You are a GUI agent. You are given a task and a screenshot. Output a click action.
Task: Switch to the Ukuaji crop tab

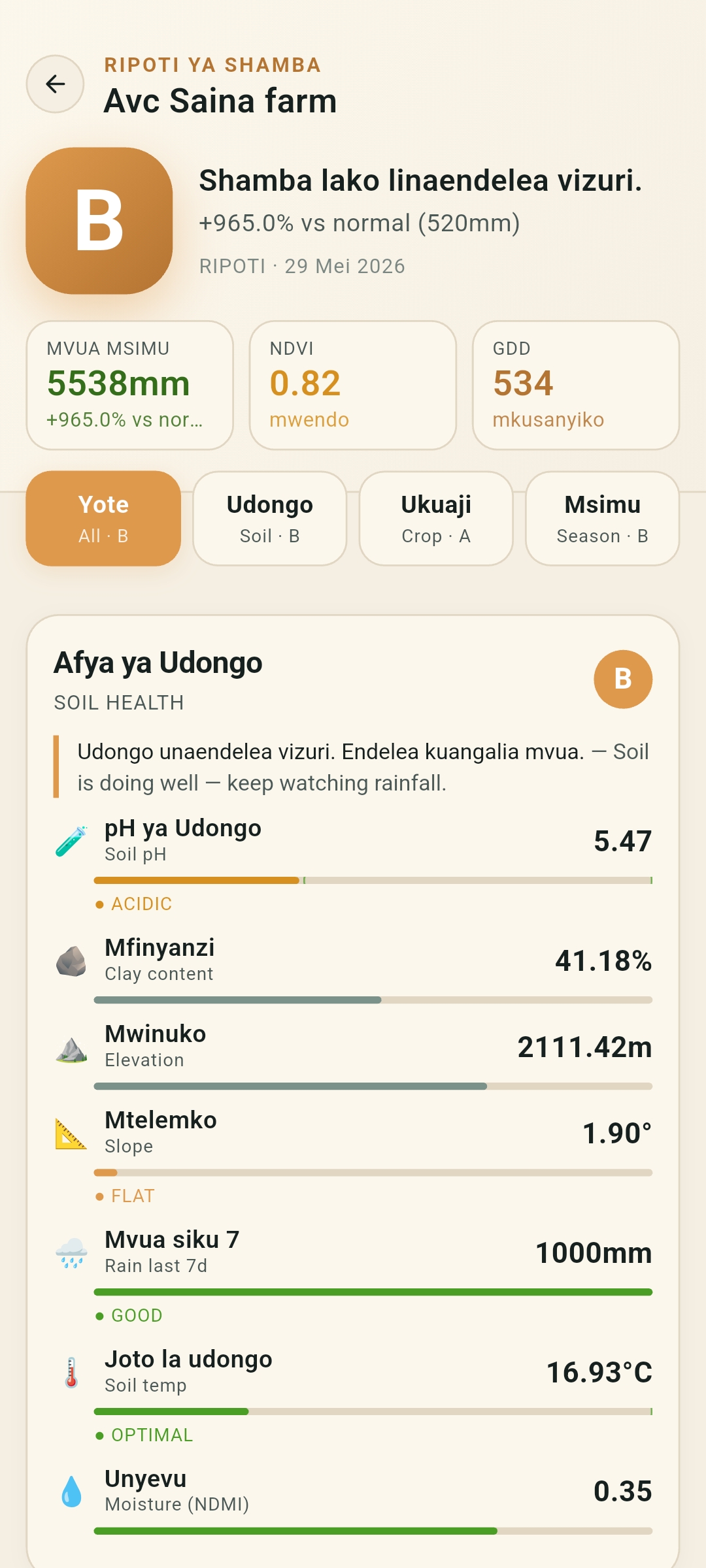[436, 519]
